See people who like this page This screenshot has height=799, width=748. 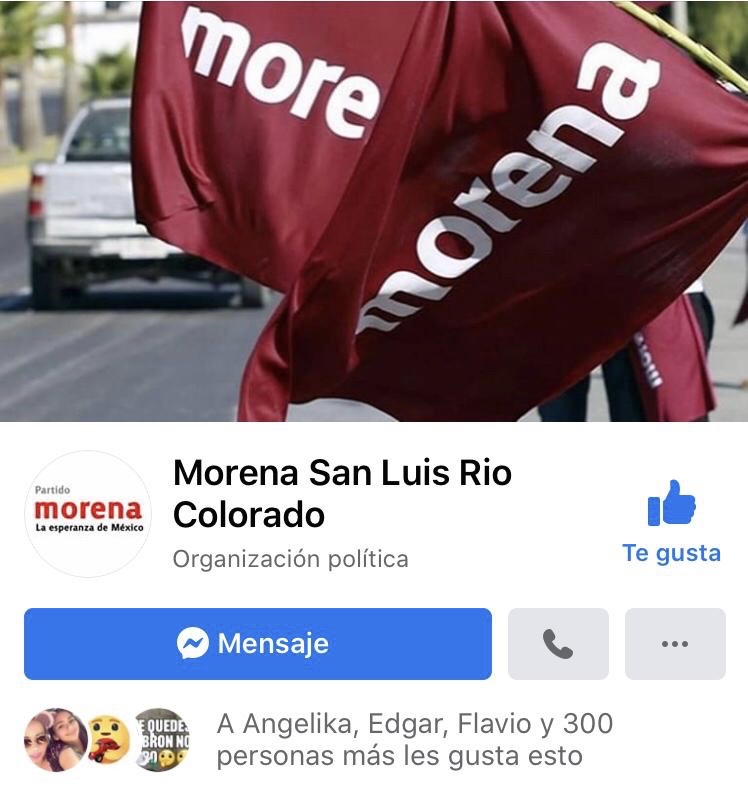pos(414,739)
